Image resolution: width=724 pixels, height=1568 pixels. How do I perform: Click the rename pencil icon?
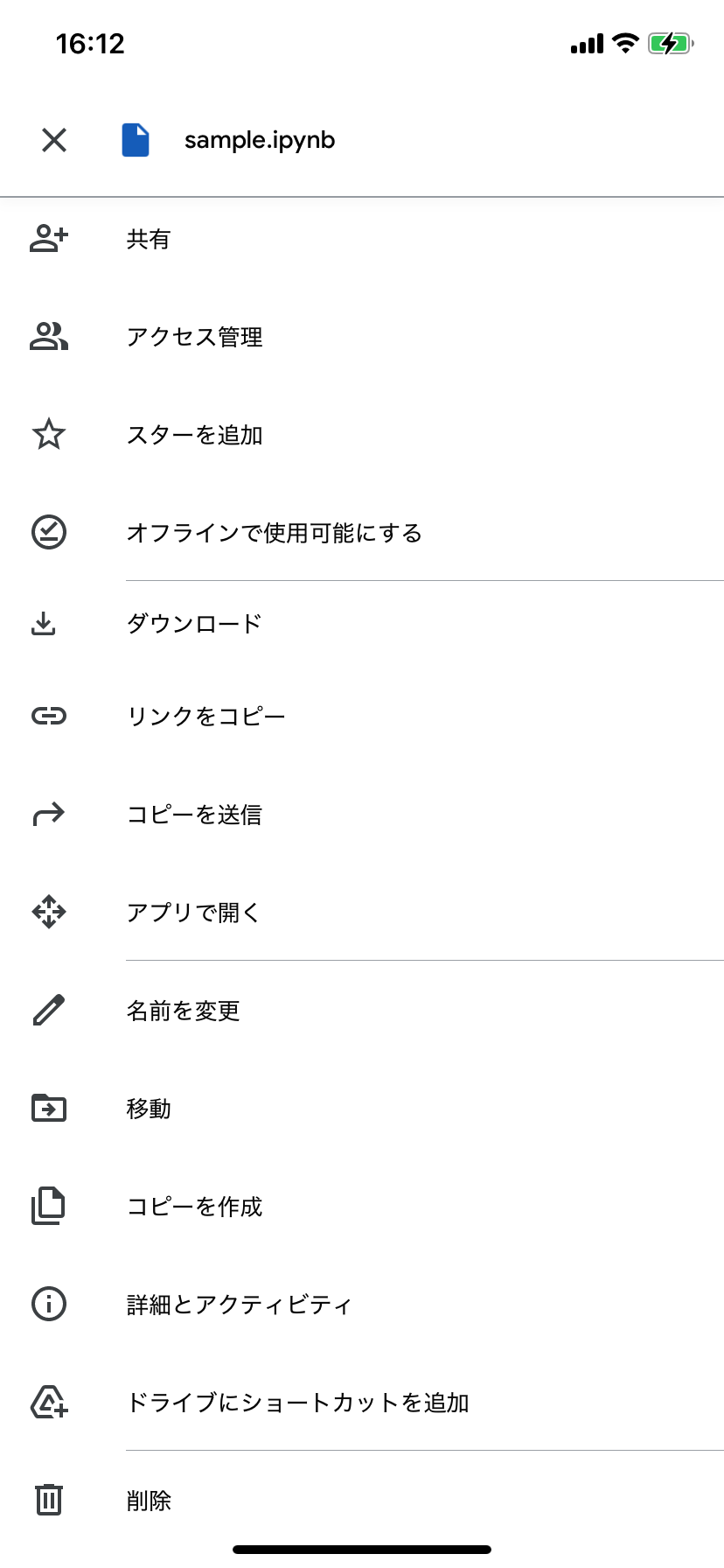click(49, 1010)
